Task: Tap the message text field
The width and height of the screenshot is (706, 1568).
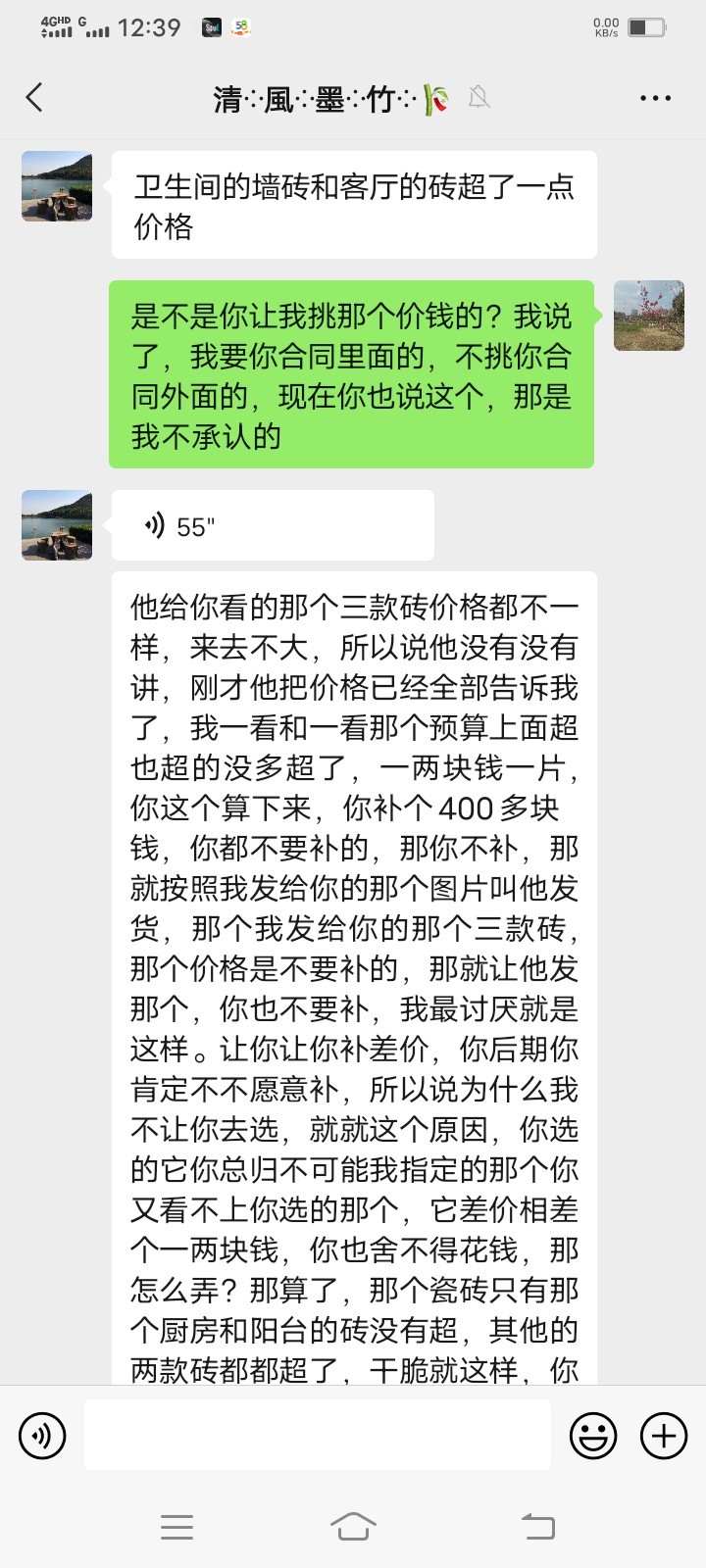Action: (317, 1435)
